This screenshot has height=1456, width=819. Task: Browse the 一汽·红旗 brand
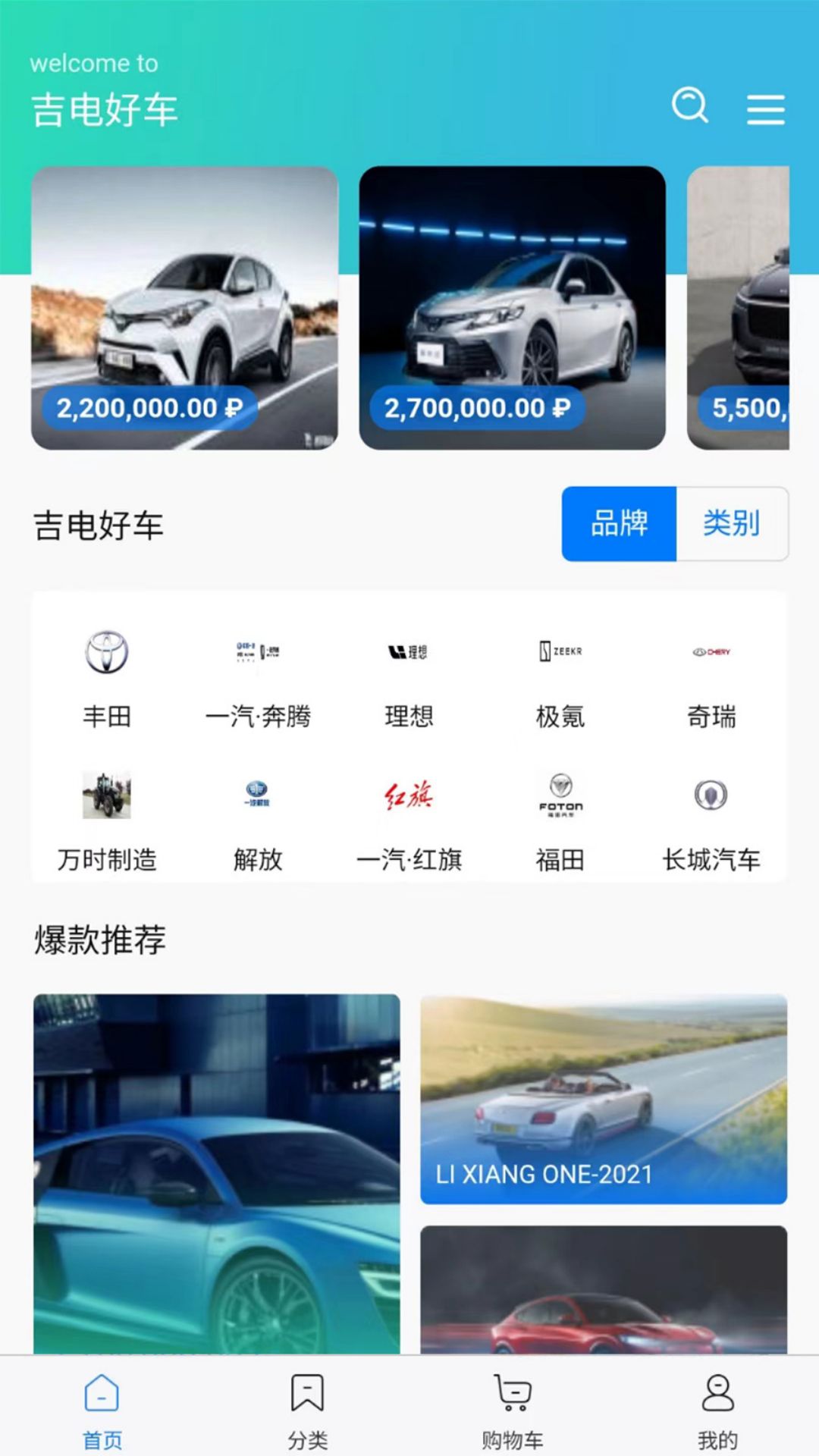pyautogui.click(x=409, y=819)
